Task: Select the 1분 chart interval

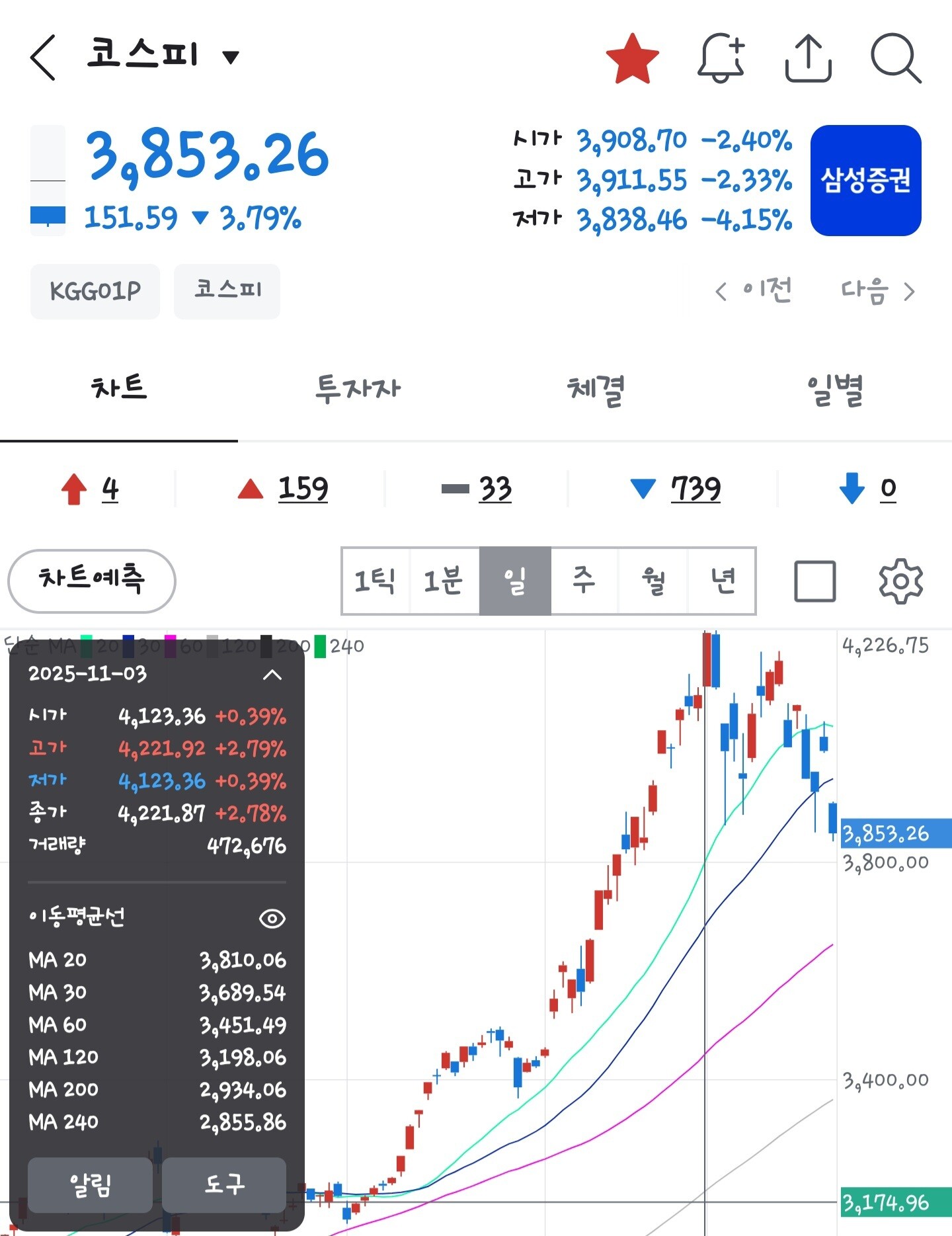Action: pos(444,581)
